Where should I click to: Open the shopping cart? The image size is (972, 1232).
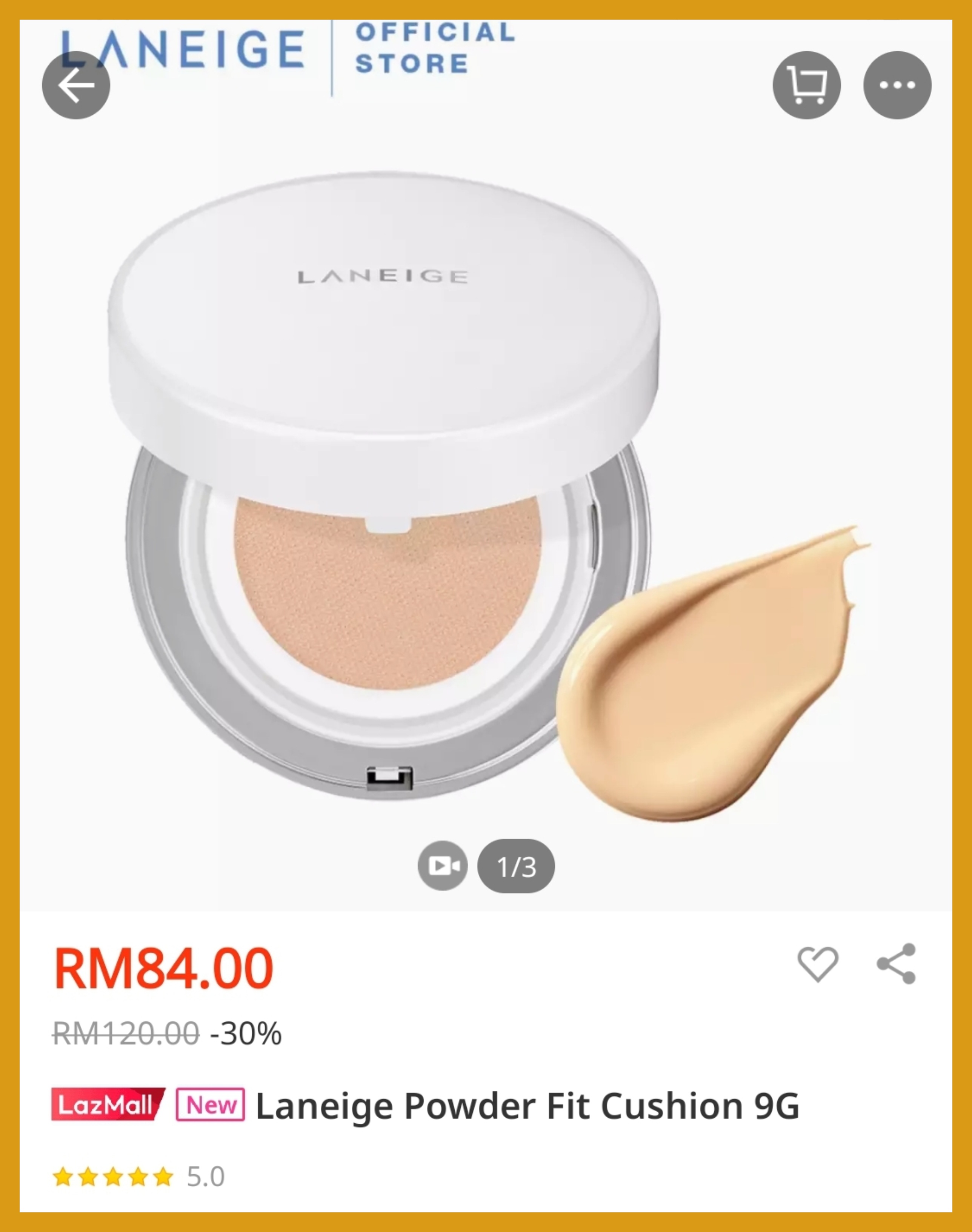coord(806,85)
